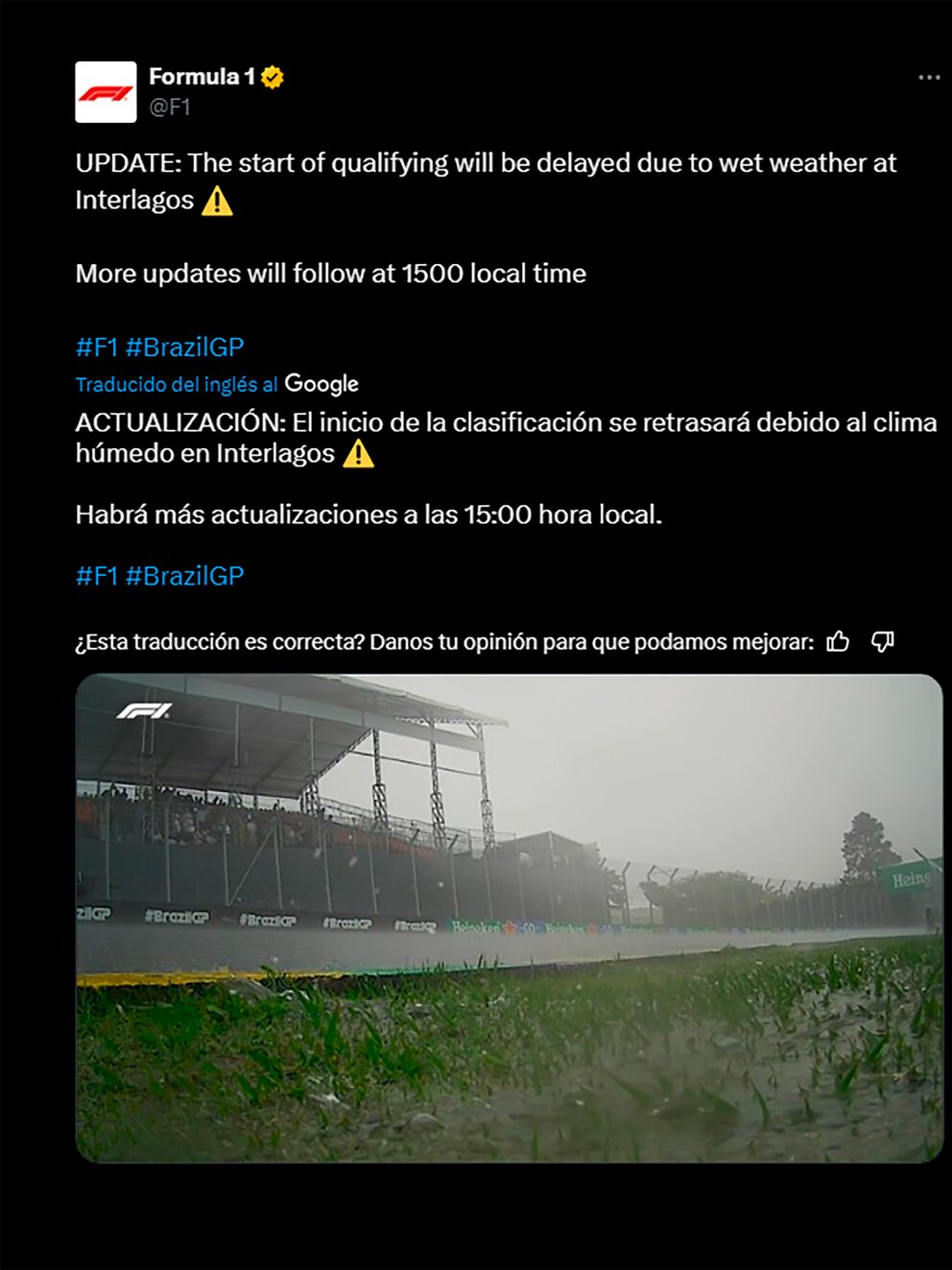Rate the translation with thumbs up

(x=838, y=641)
